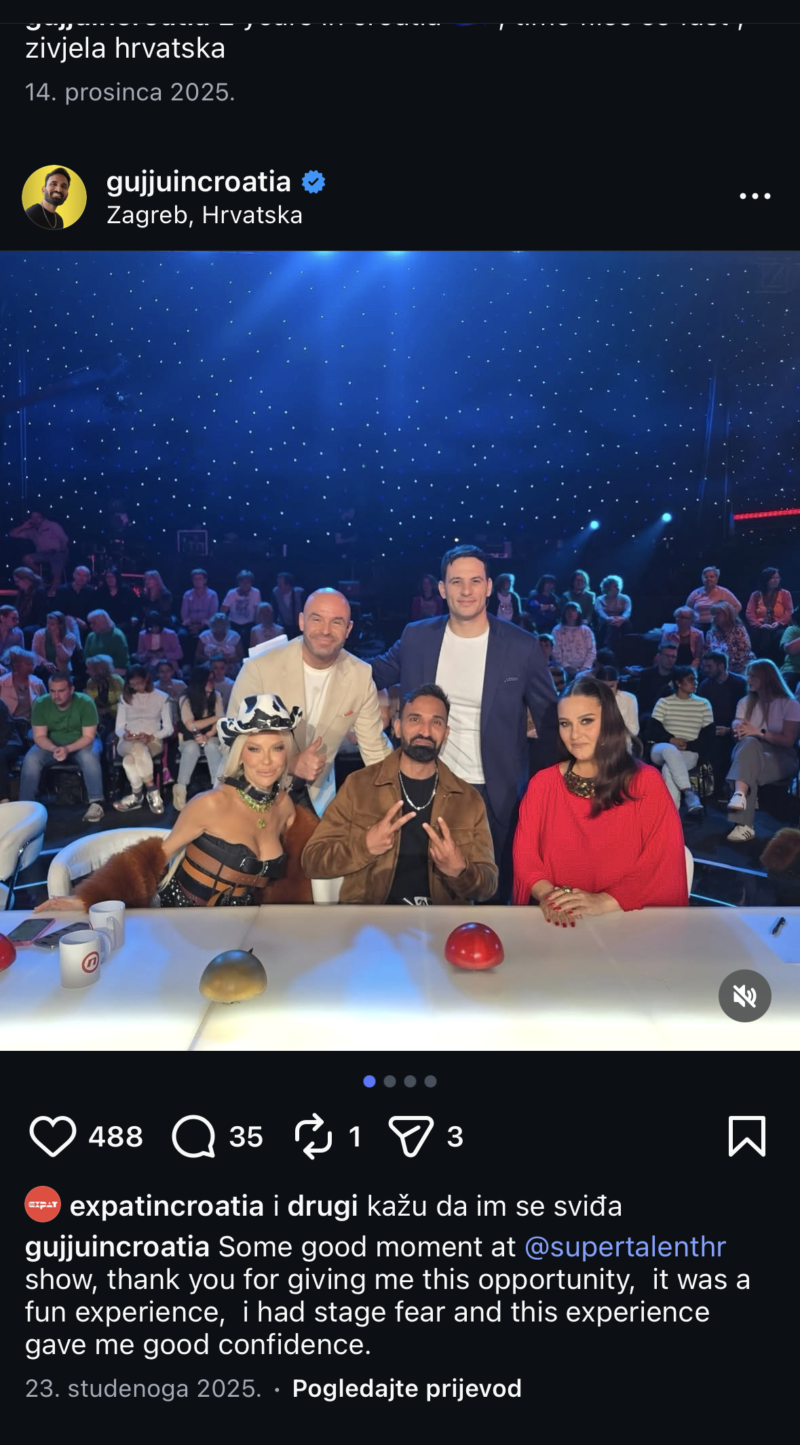Save post with bookmark icon
This screenshot has width=800, height=1445.
tap(746, 1137)
